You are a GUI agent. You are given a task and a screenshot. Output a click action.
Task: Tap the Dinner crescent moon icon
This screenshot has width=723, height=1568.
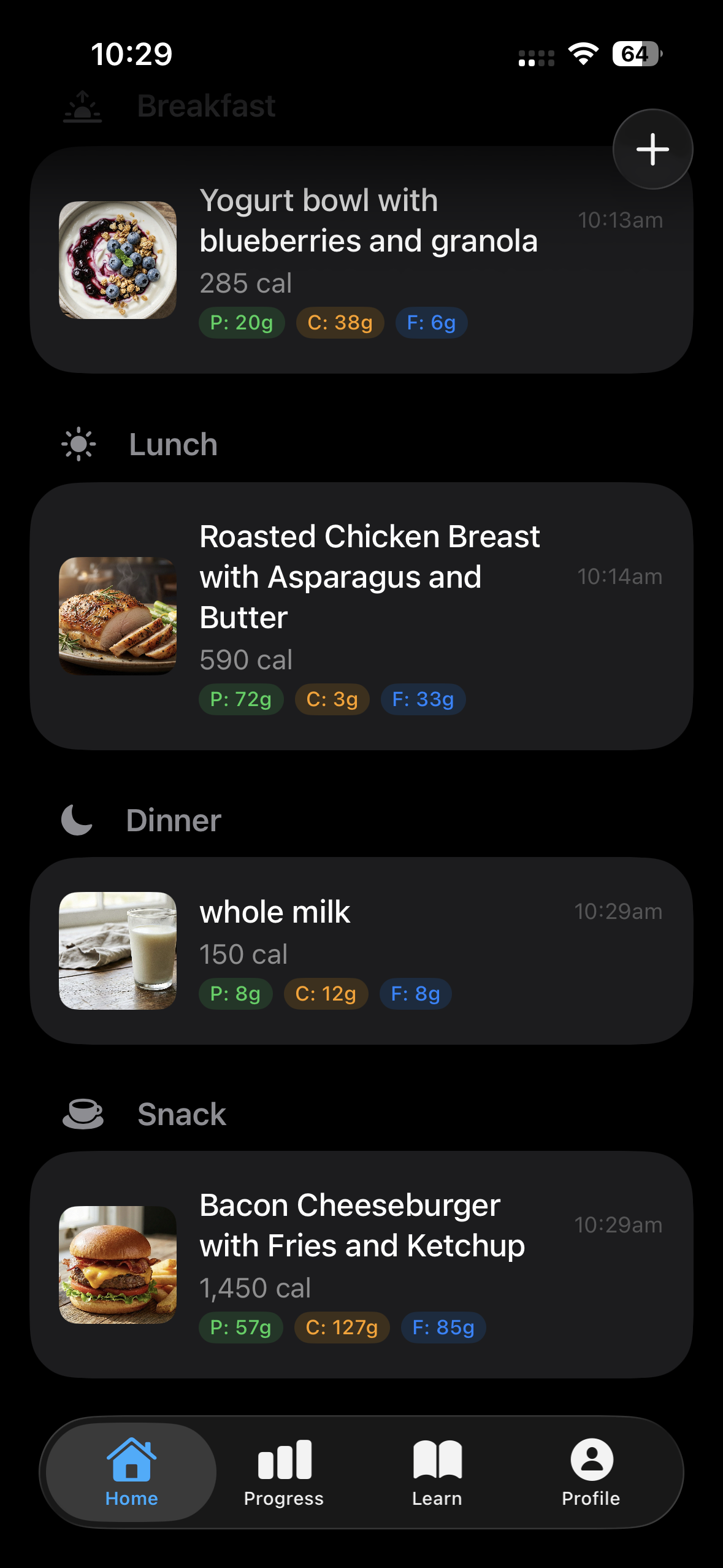(x=75, y=820)
